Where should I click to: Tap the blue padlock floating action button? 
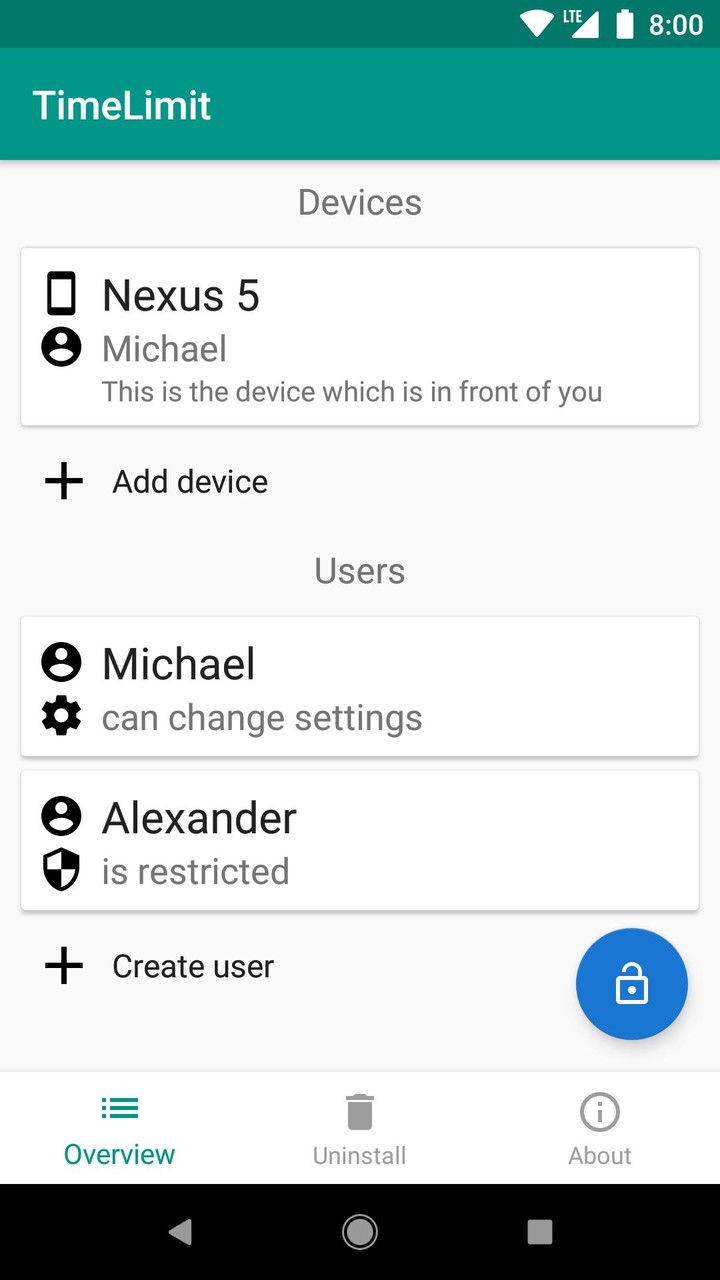632,983
